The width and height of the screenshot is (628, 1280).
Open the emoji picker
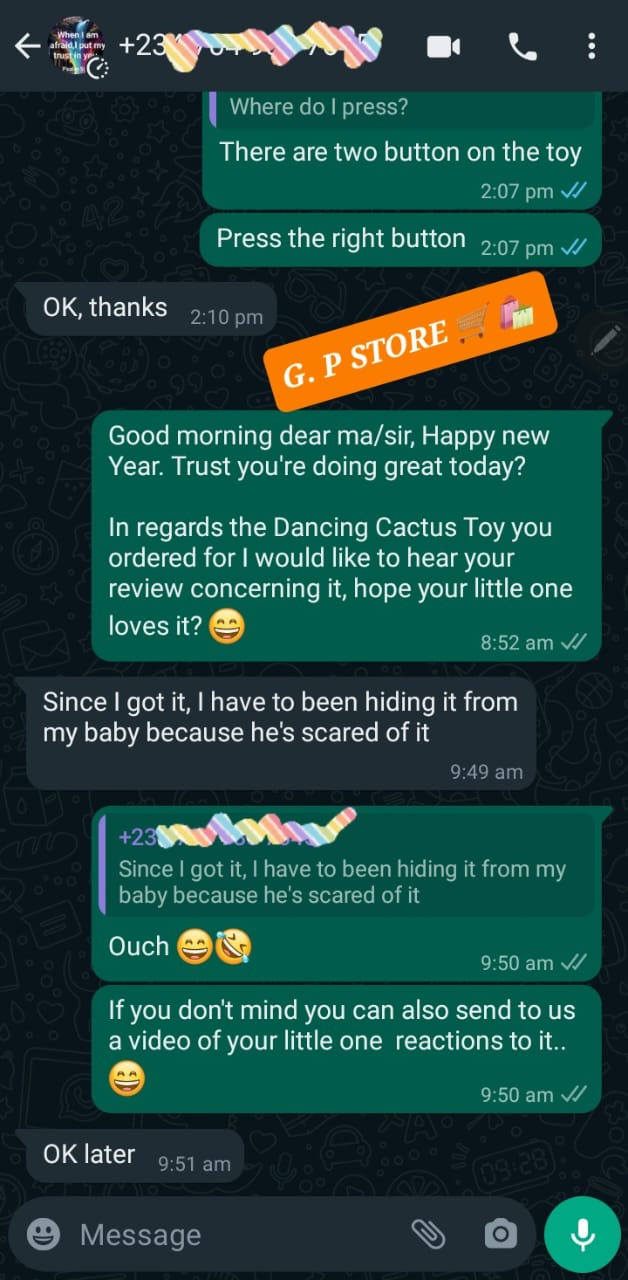click(43, 1234)
